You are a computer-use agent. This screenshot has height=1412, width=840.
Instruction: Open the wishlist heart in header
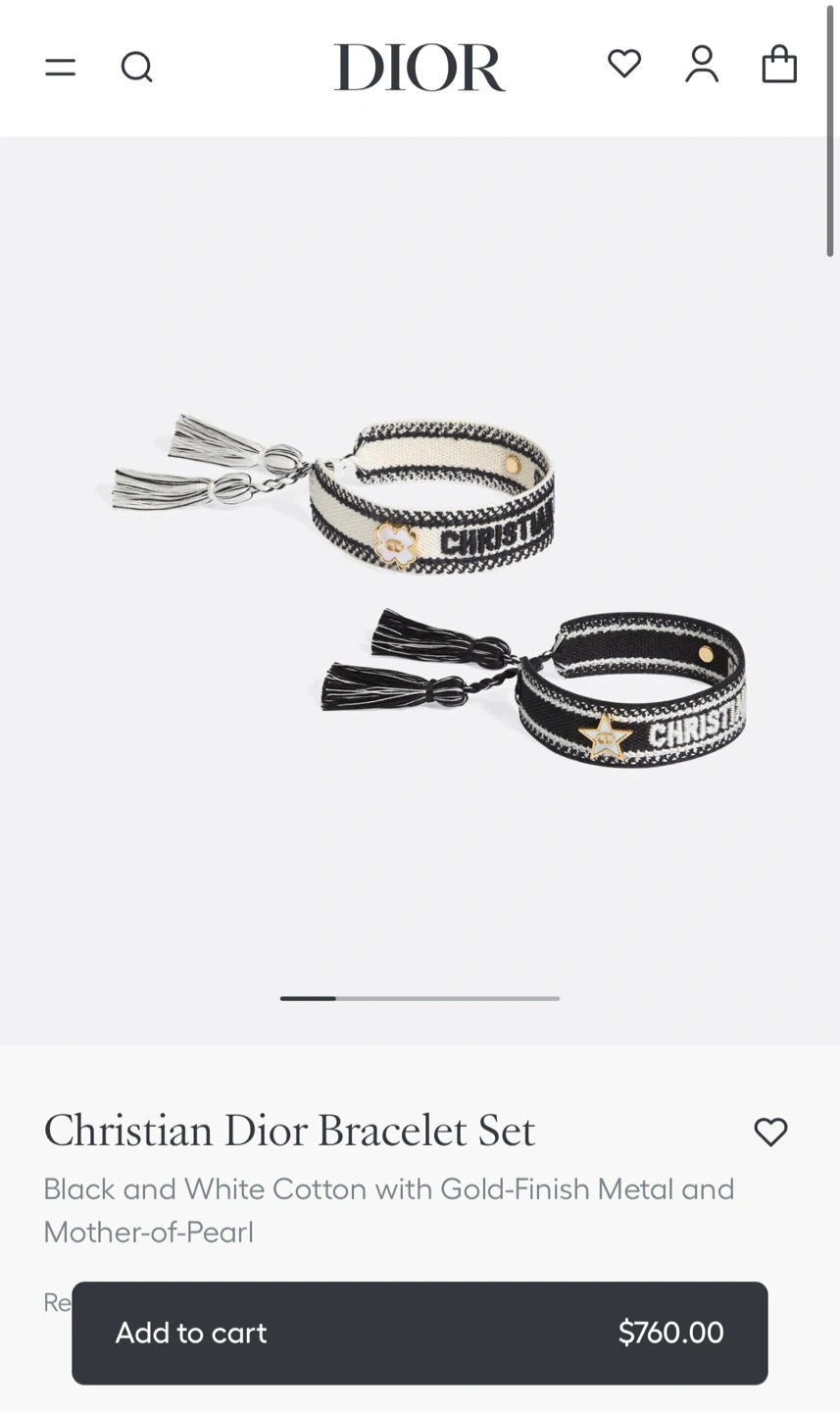pos(624,64)
